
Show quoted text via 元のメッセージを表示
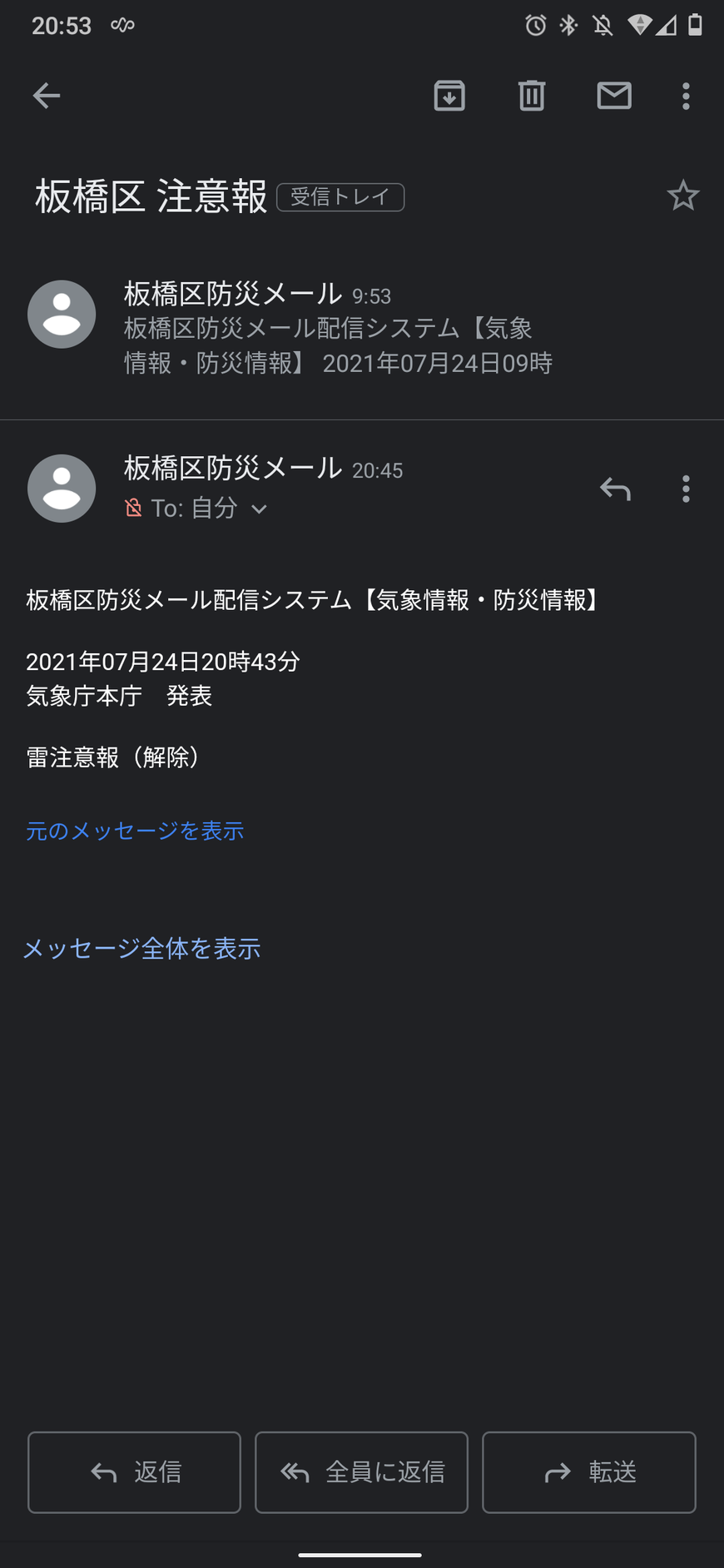point(135,831)
